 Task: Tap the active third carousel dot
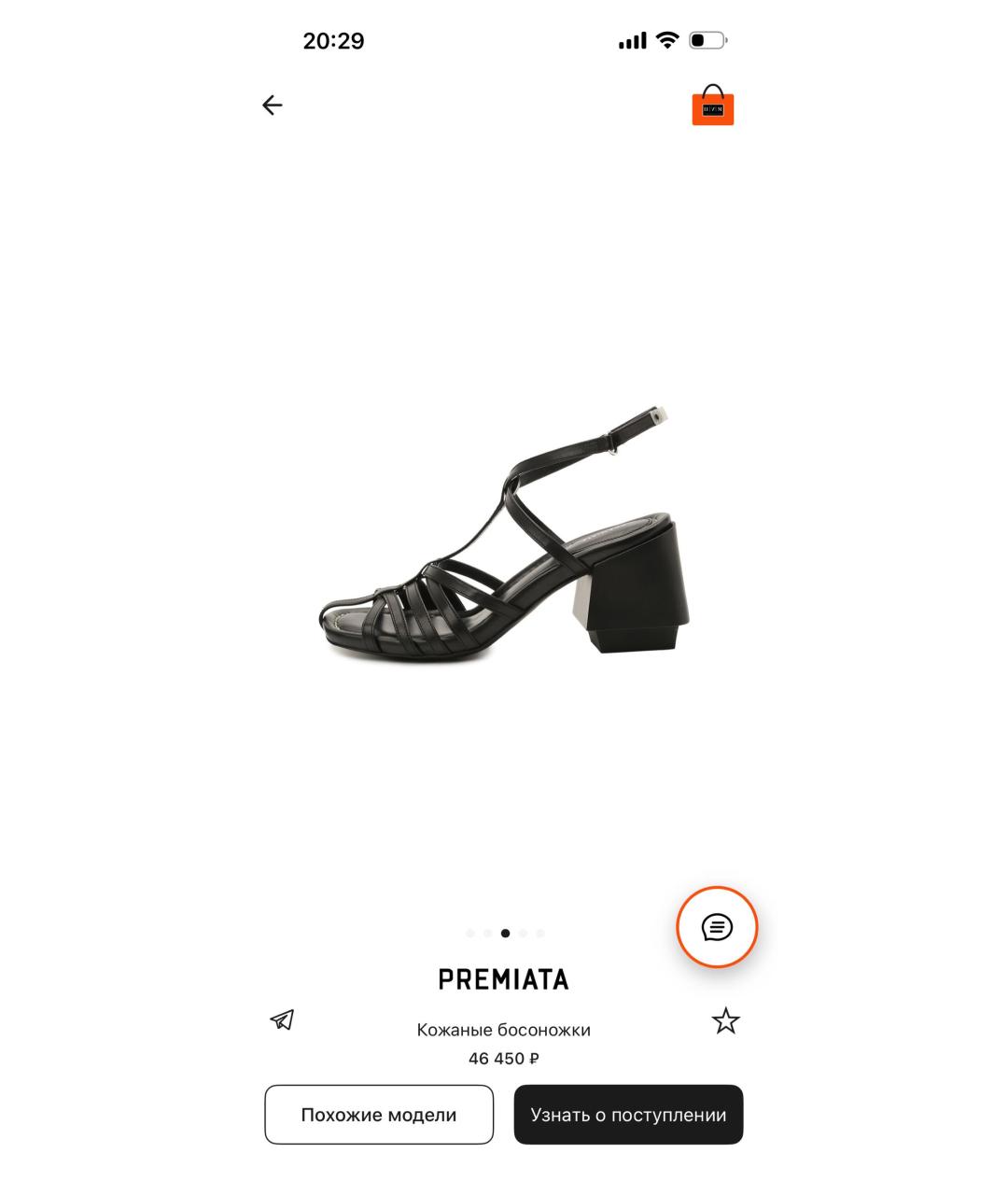[x=505, y=933]
